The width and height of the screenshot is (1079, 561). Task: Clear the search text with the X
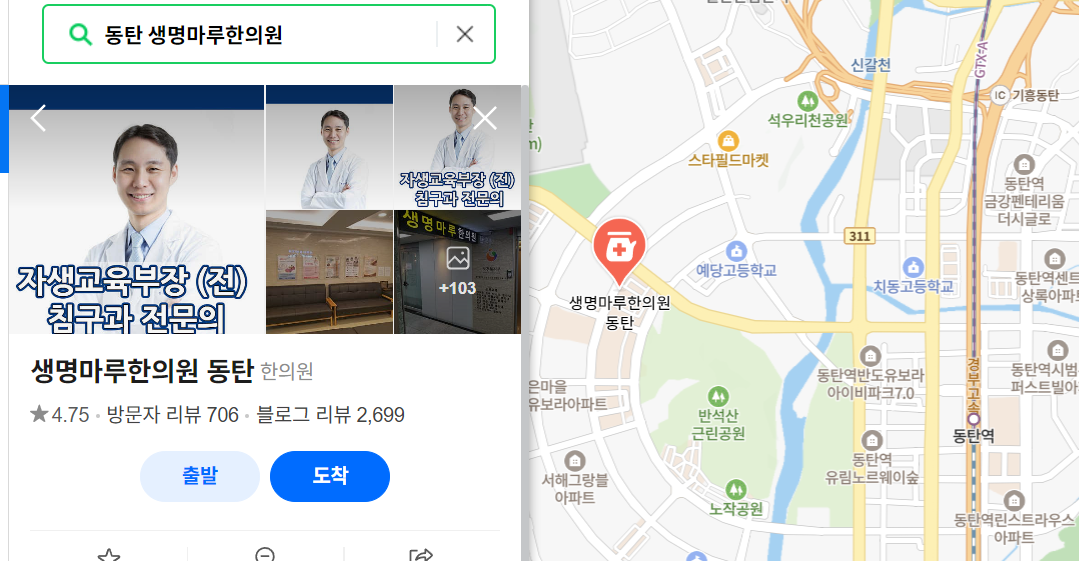(465, 35)
